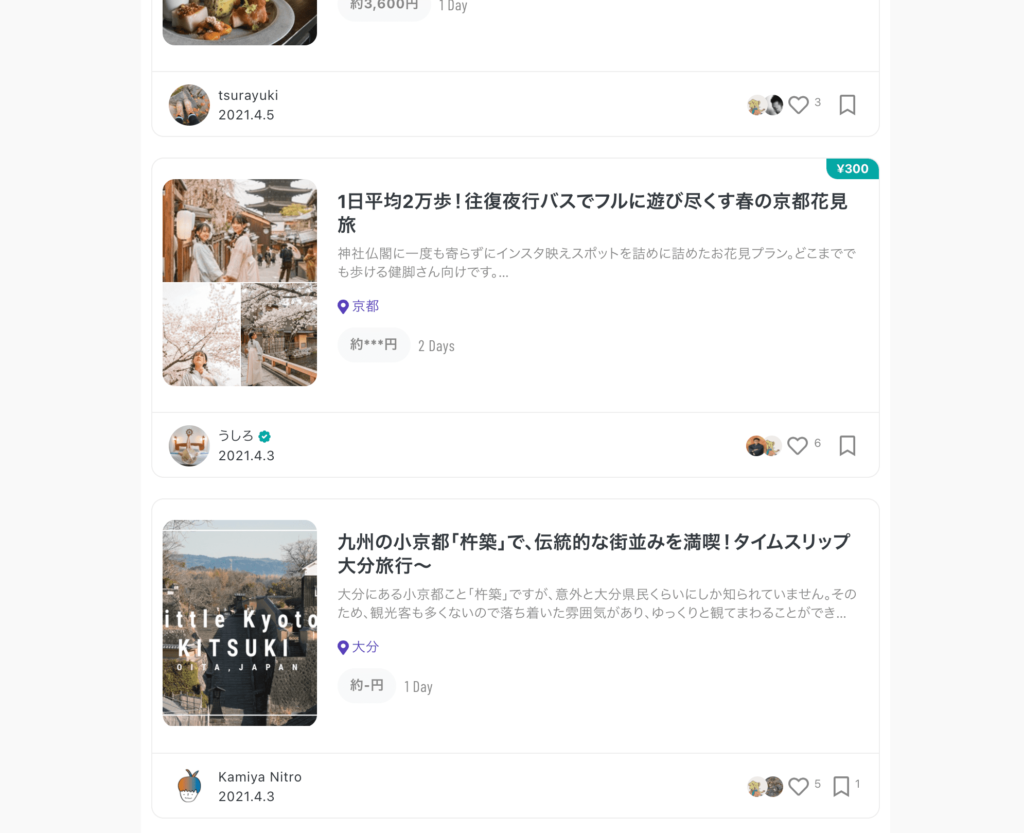Like tsurayuki's travel plan
The height and width of the screenshot is (833, 1024).
pos(798,105)
